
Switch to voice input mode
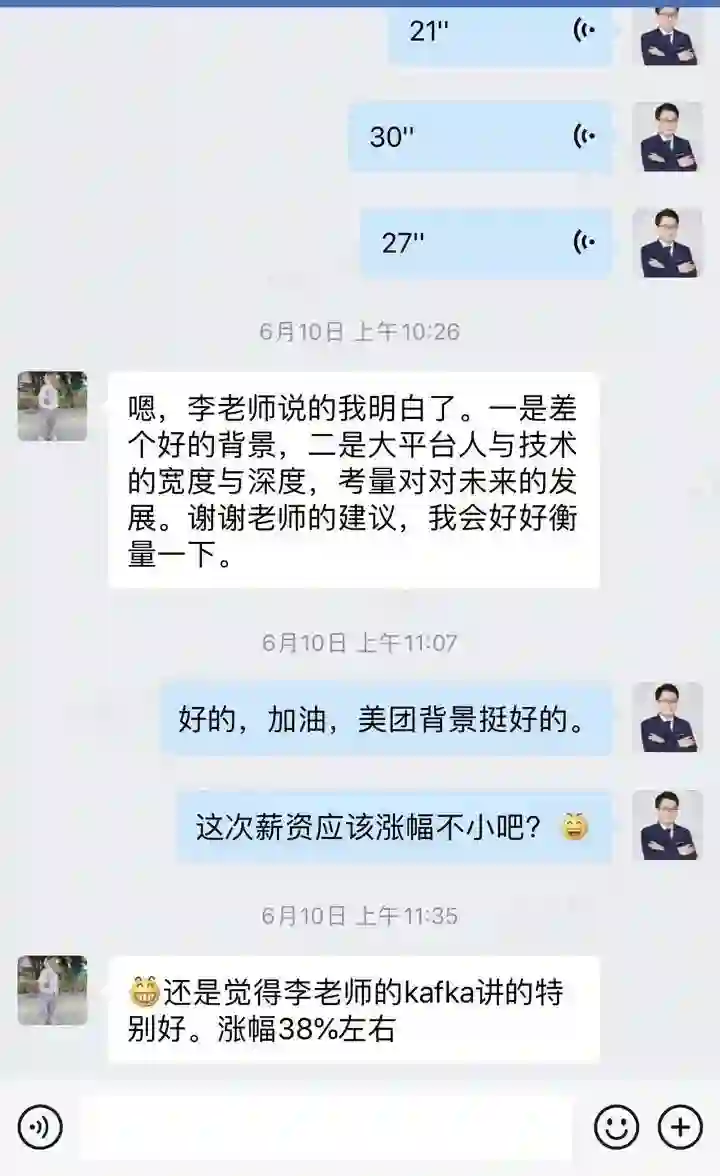[40, 1128]
